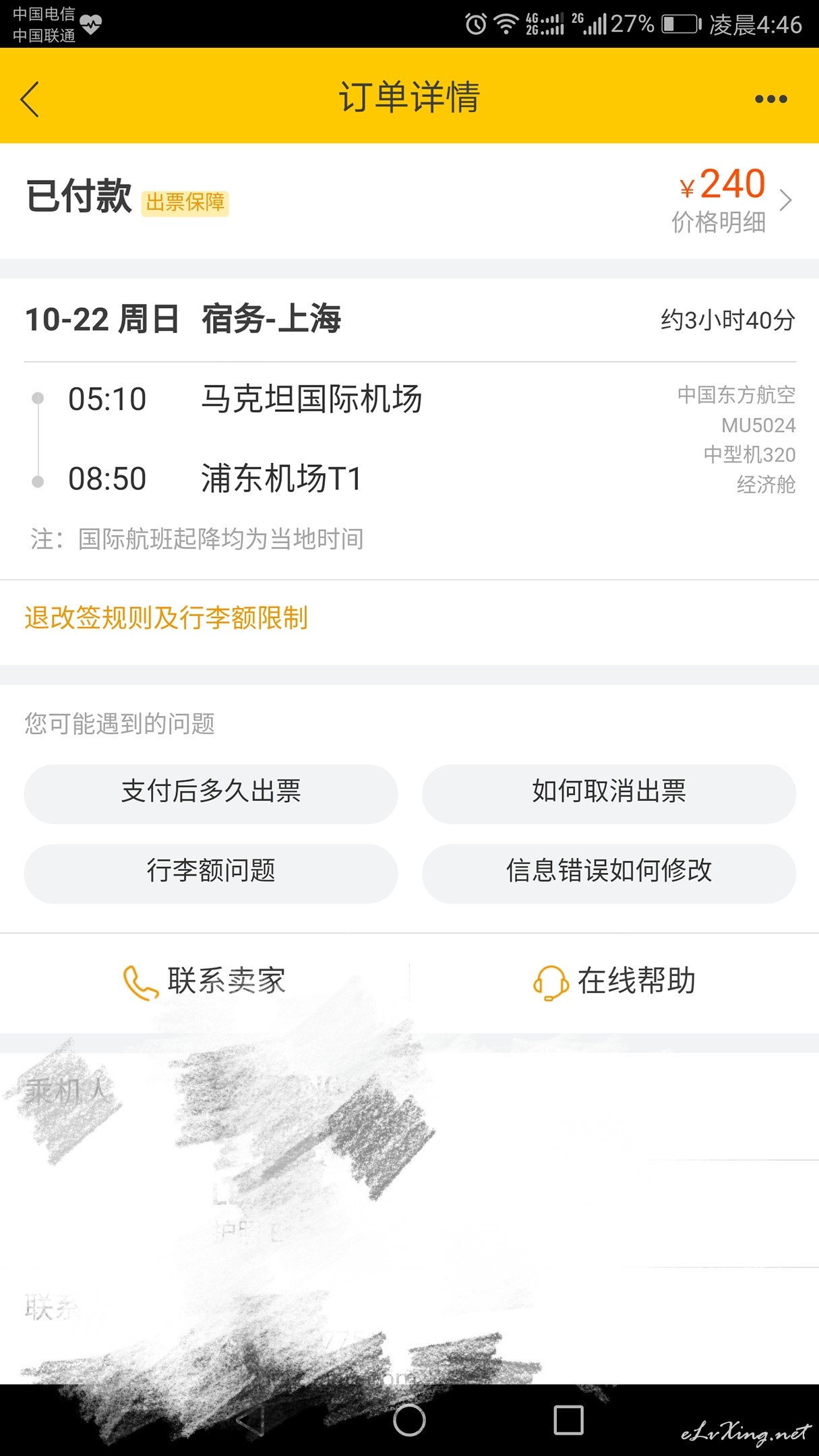819x1456 pixels.
Task: Call the seller via 联系卖家
Action: click(x=204, y=981)
